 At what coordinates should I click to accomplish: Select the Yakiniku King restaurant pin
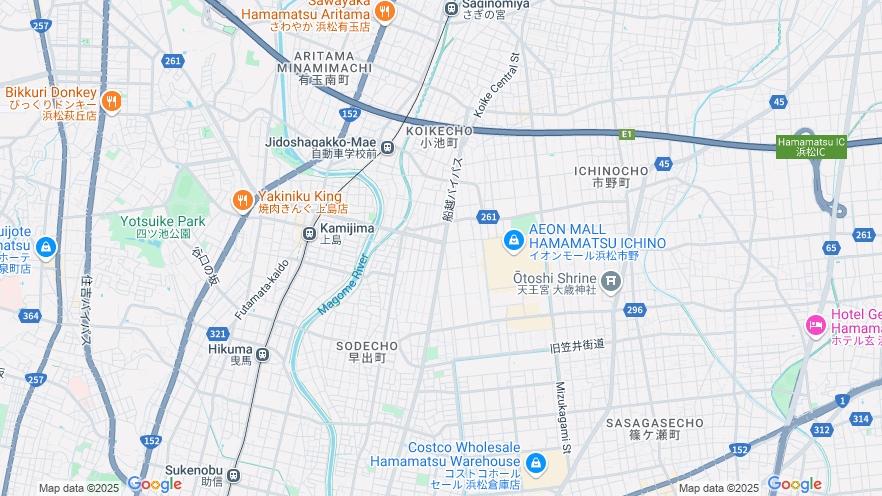(x=242, y=201)
